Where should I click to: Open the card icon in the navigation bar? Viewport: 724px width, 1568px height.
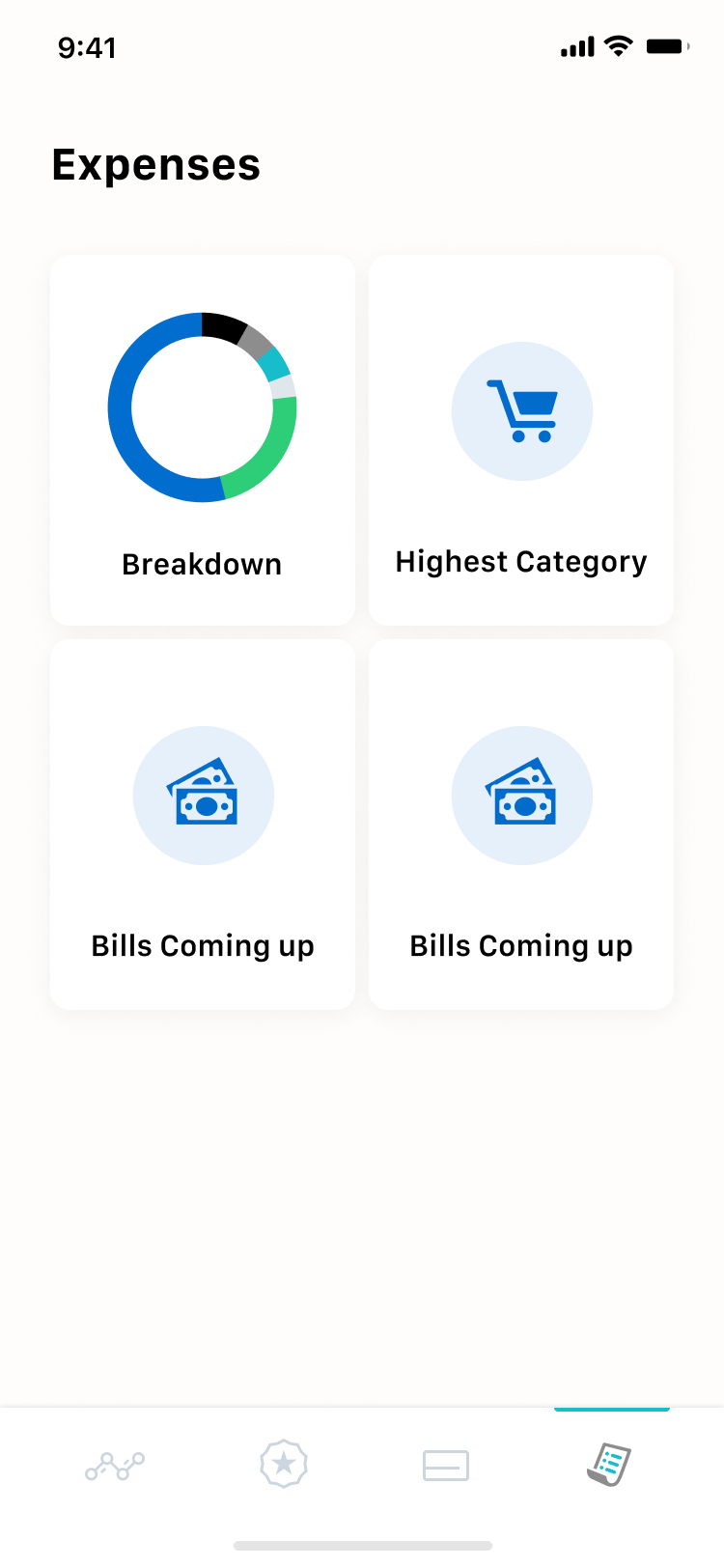tap(445, 1464)
